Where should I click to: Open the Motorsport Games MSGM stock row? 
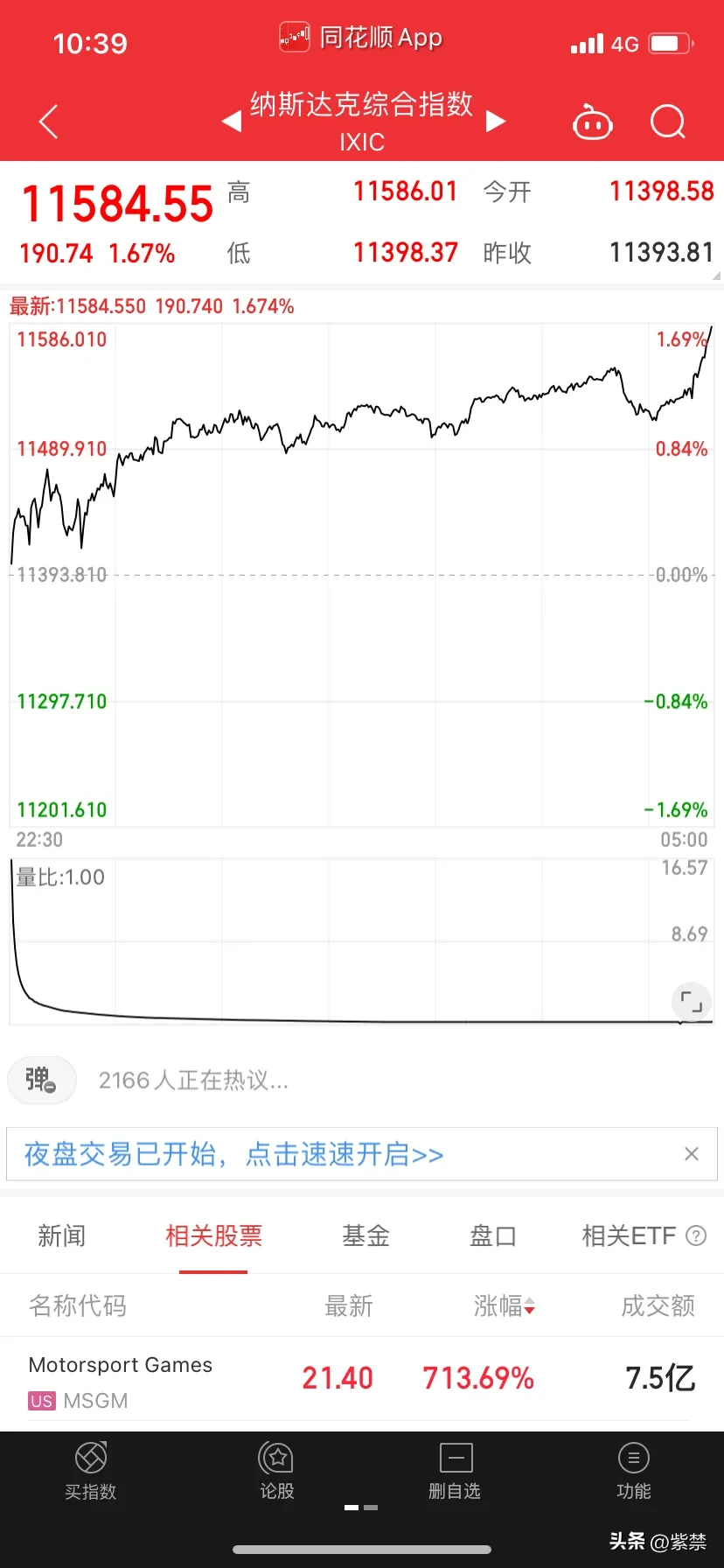click(x=362, y=1380)
